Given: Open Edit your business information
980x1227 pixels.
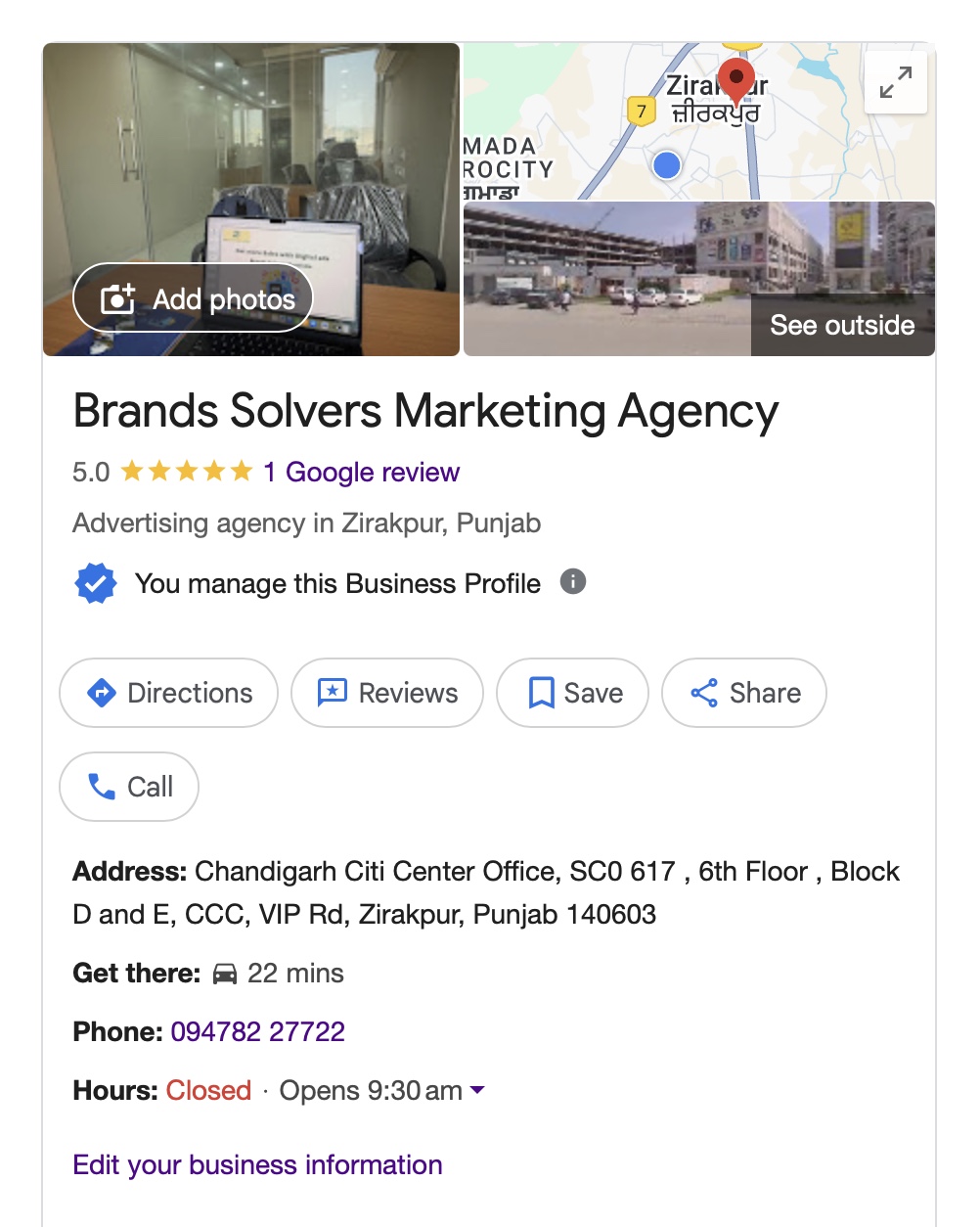Looking at the screenshot, I should (x=257, y=1165).
